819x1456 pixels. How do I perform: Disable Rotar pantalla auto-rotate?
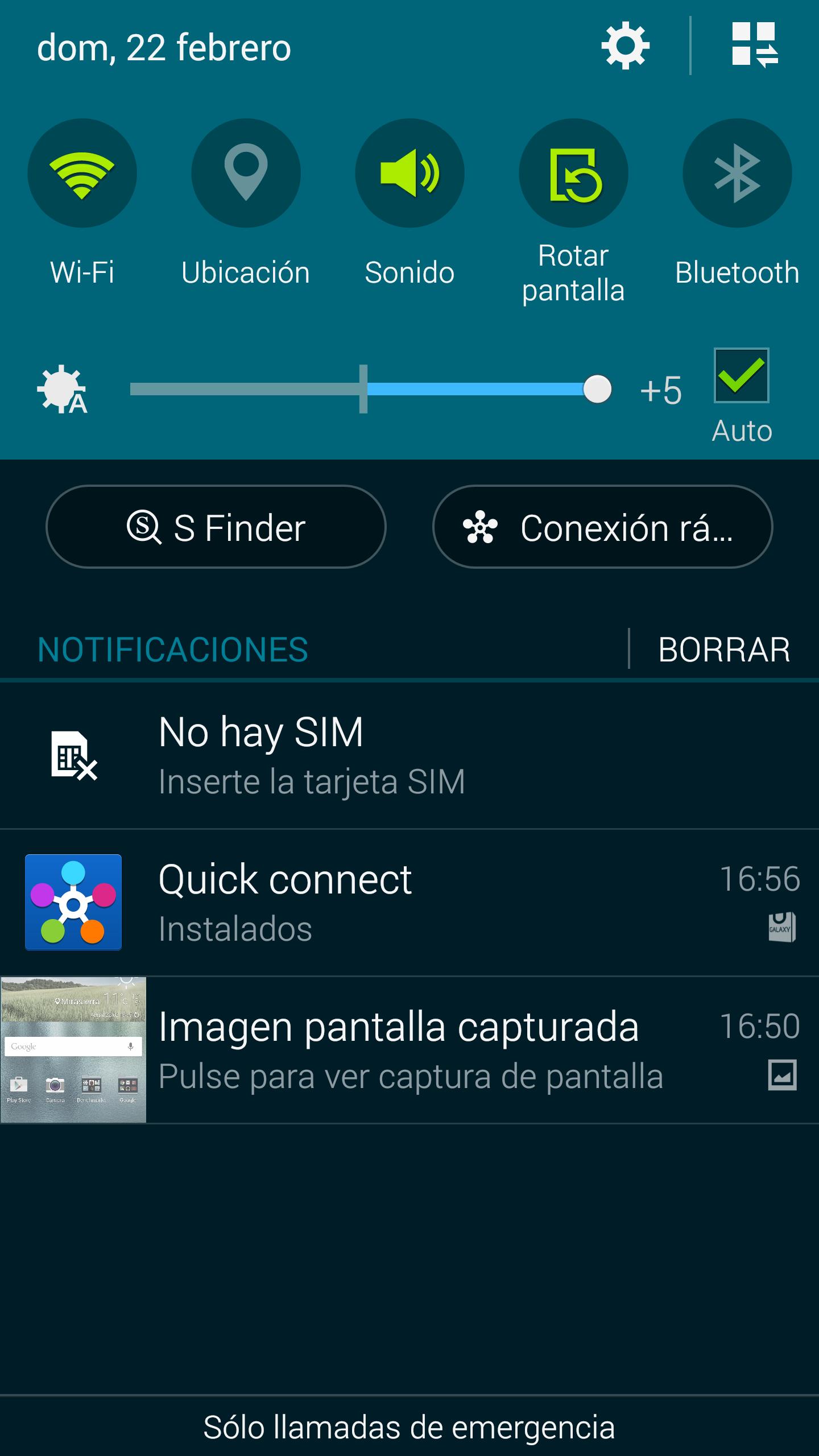click(x=573, y=173)
